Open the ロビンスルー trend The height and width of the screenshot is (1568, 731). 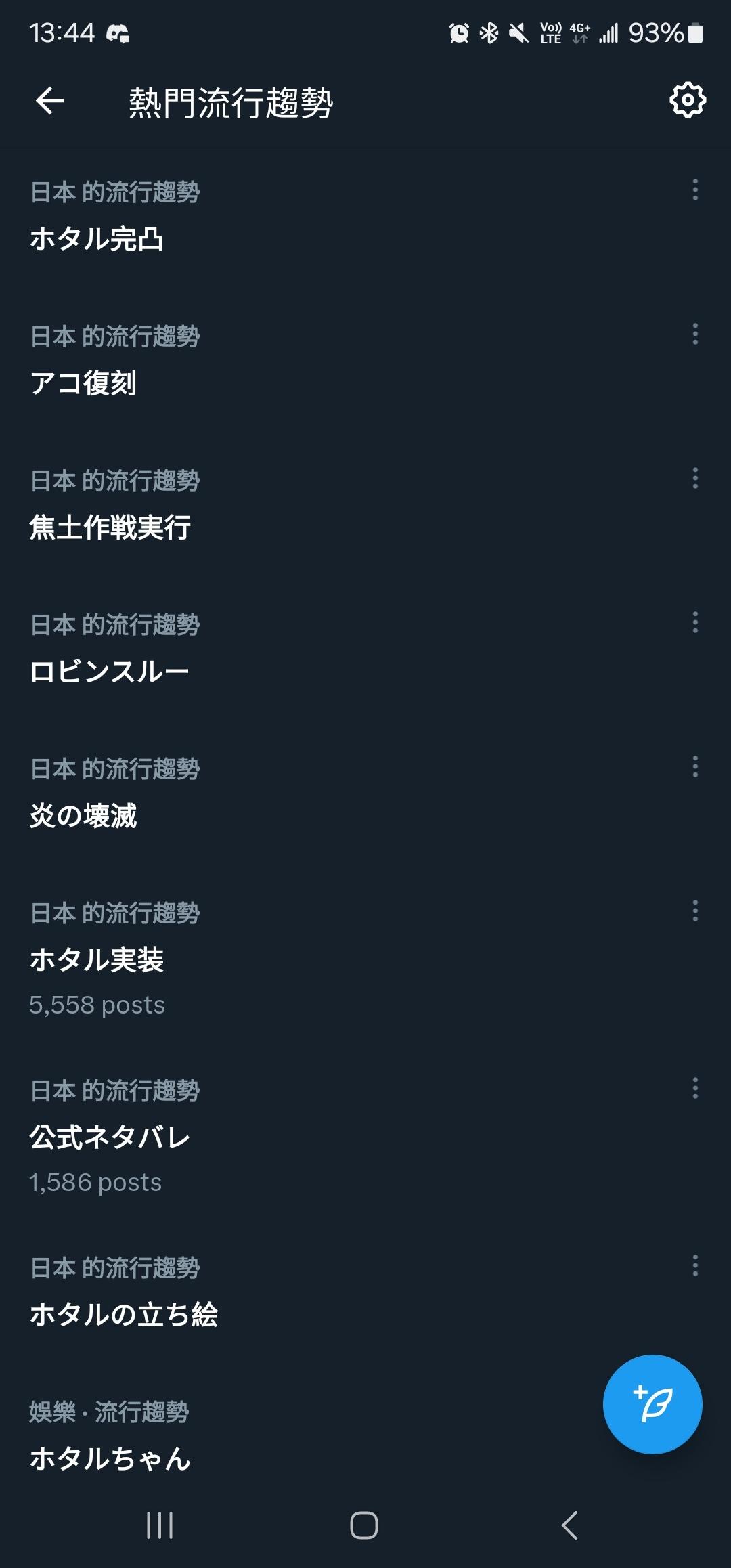pos(110,672)
